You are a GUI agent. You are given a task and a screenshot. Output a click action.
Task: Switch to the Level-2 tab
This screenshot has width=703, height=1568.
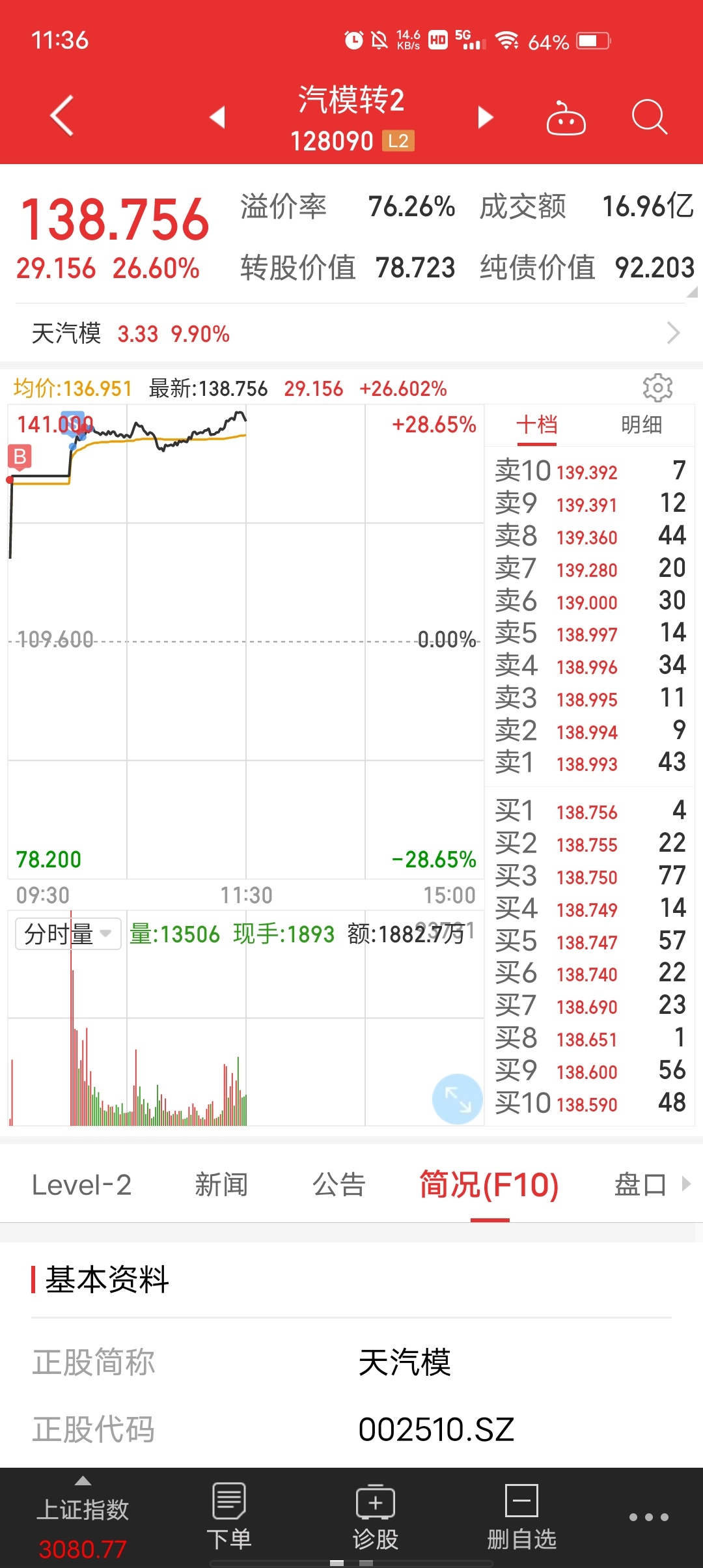pyautogui.click(x=81, y=1185)
